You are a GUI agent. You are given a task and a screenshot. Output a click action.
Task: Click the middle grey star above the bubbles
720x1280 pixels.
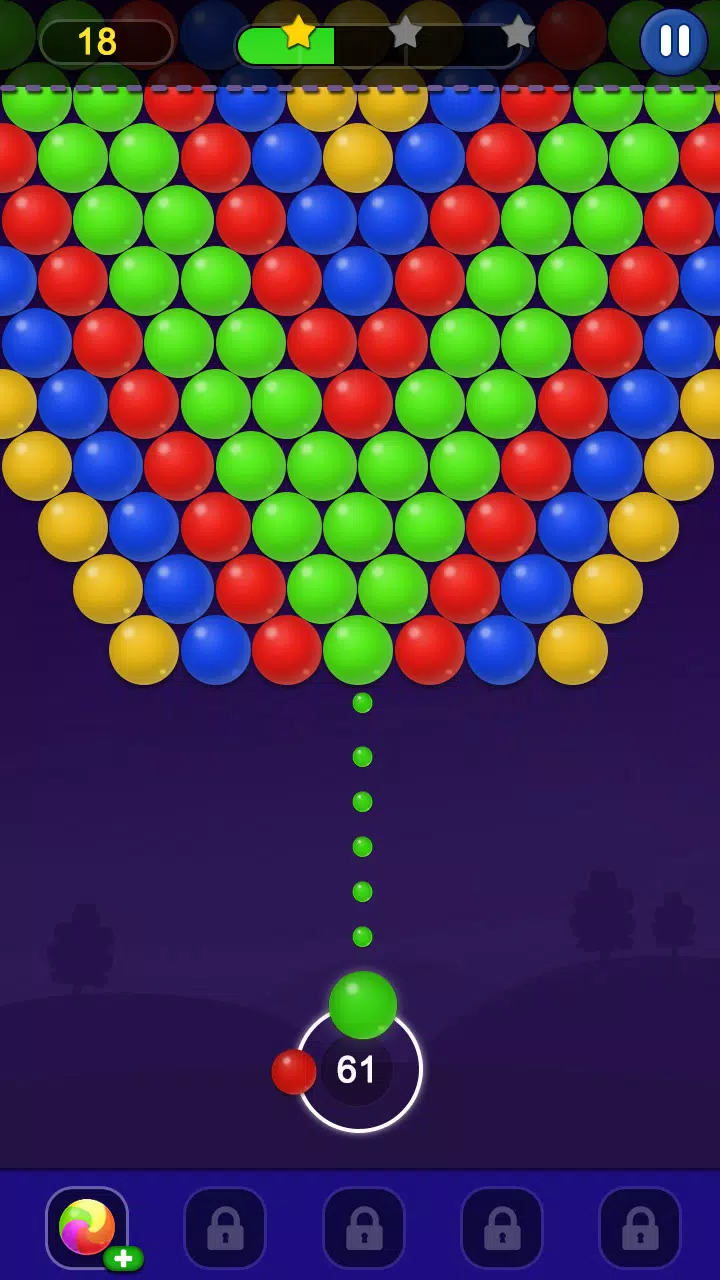[x=407, y=33]
